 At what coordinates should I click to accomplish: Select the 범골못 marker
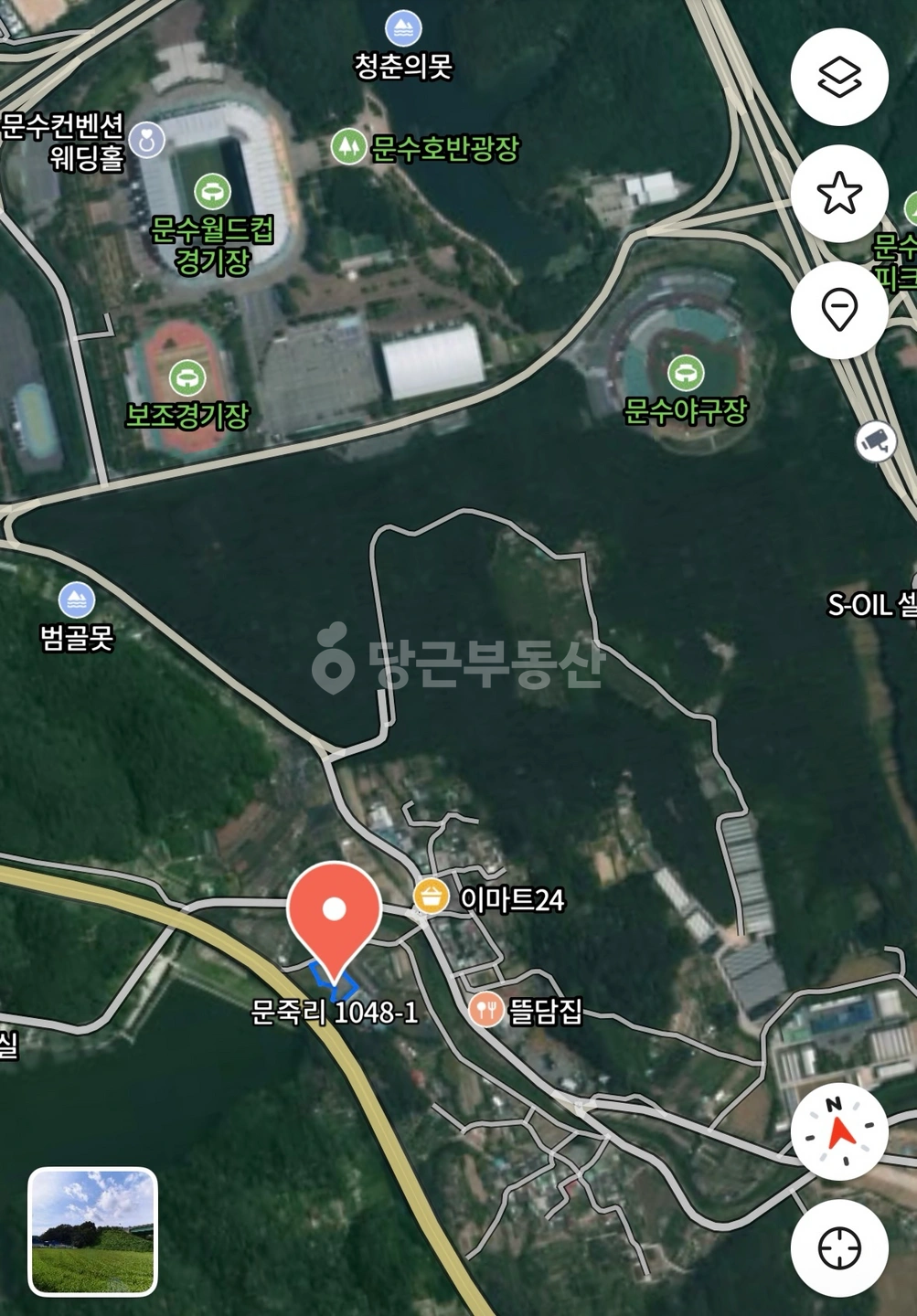pyautogui.click(x=77, y=600)
